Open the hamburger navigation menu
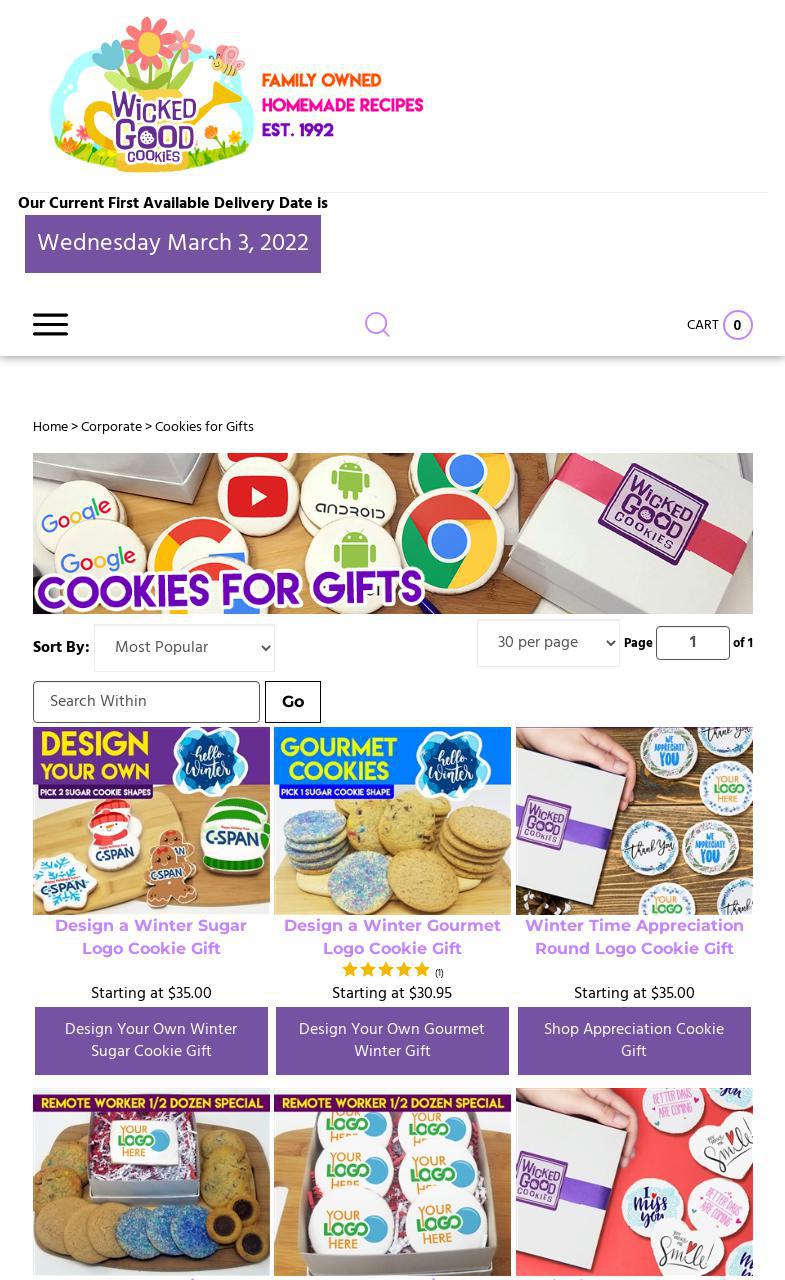The width and height of the screenshot is (785, 1280). pos(50,324)
